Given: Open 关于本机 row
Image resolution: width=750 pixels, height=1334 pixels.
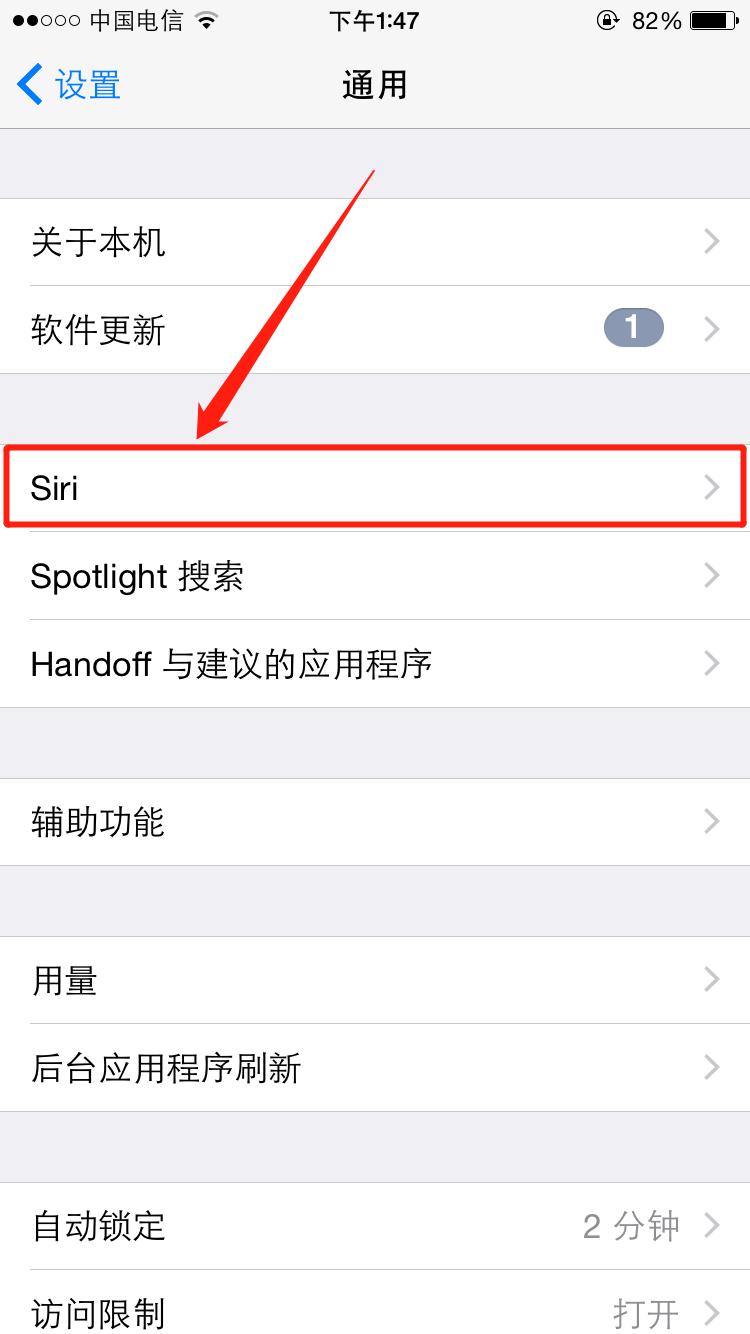Looking at the screenshot, I should 375,242.
